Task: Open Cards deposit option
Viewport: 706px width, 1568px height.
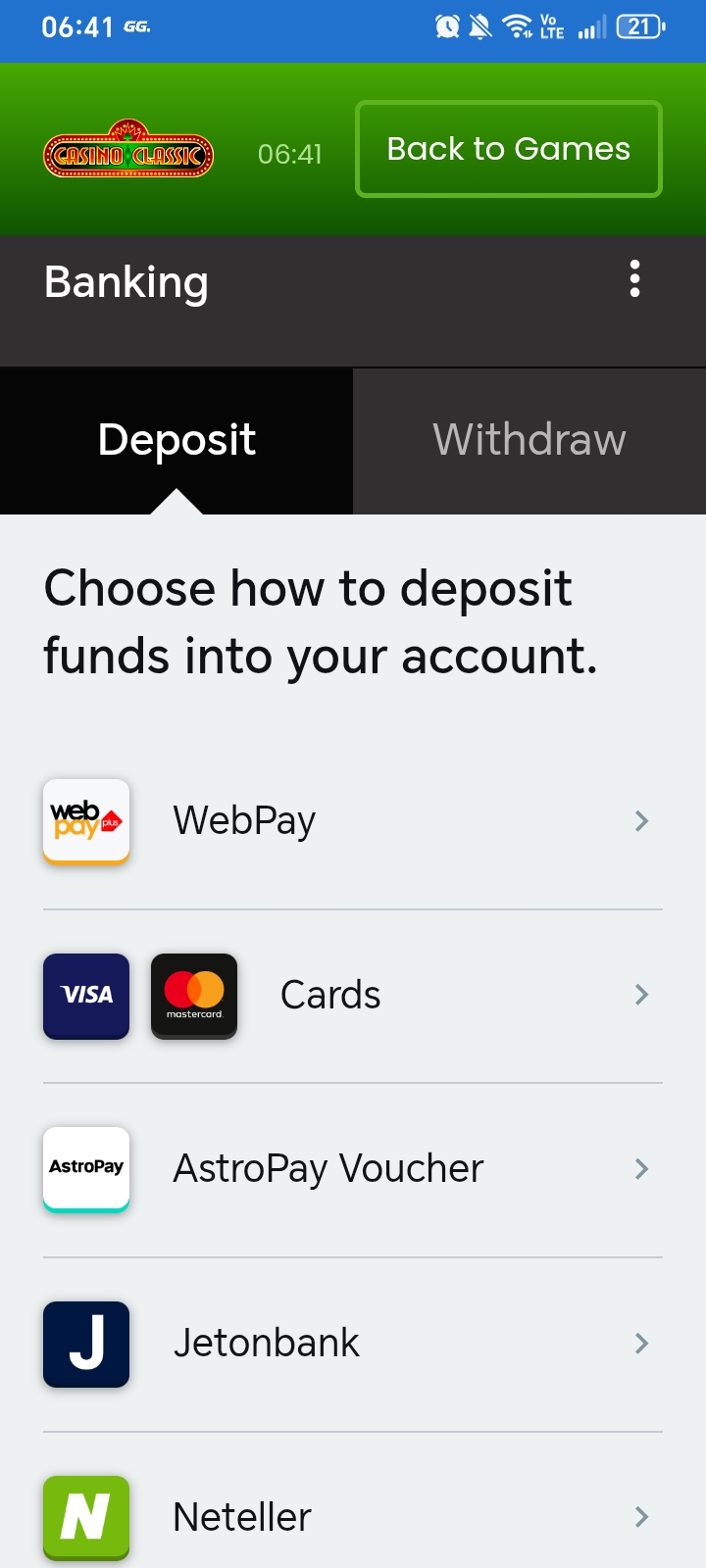Action: 353,996
